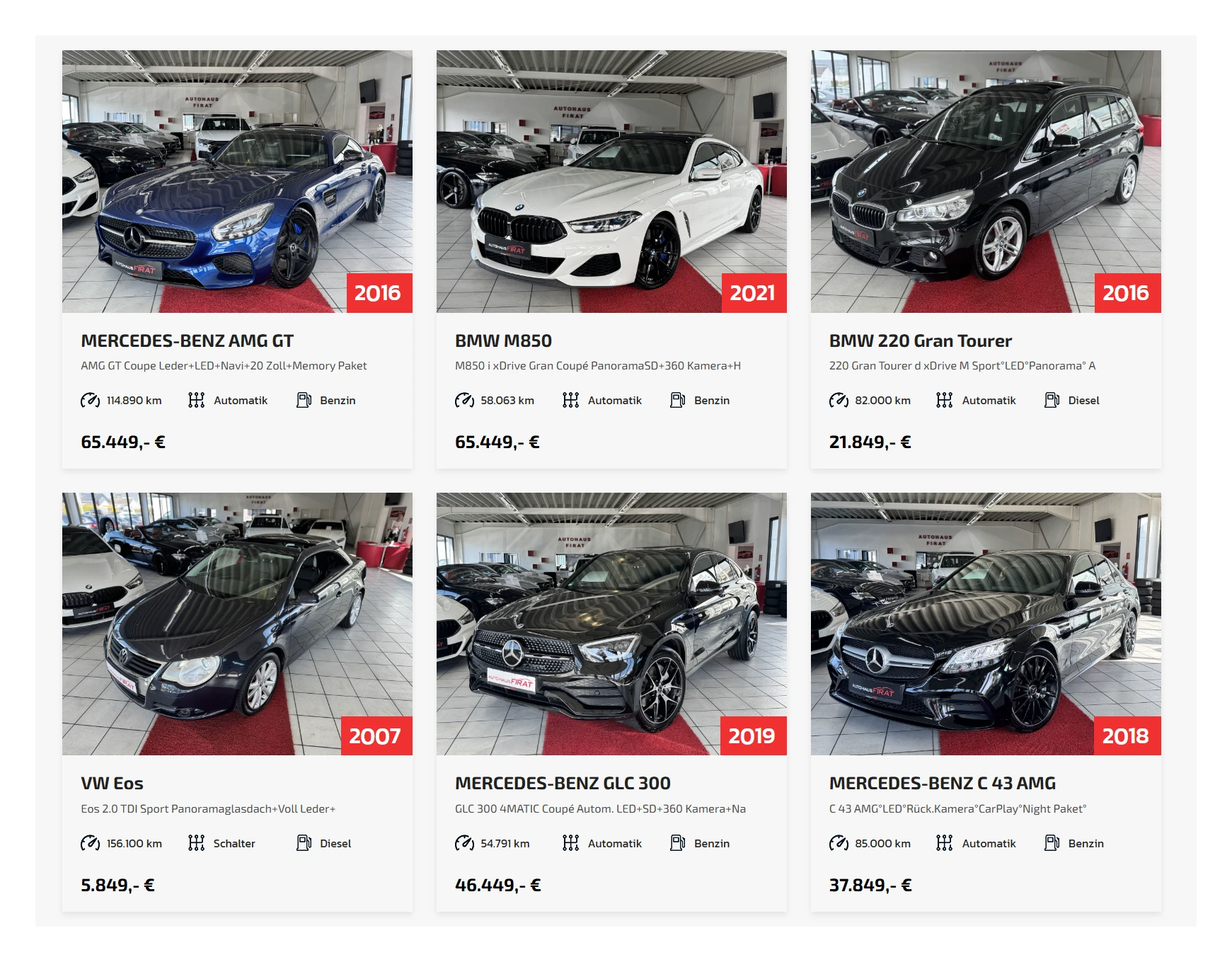
Task: View the Mercedes-Benz C 43 AMG card
Action: (942, 783)
